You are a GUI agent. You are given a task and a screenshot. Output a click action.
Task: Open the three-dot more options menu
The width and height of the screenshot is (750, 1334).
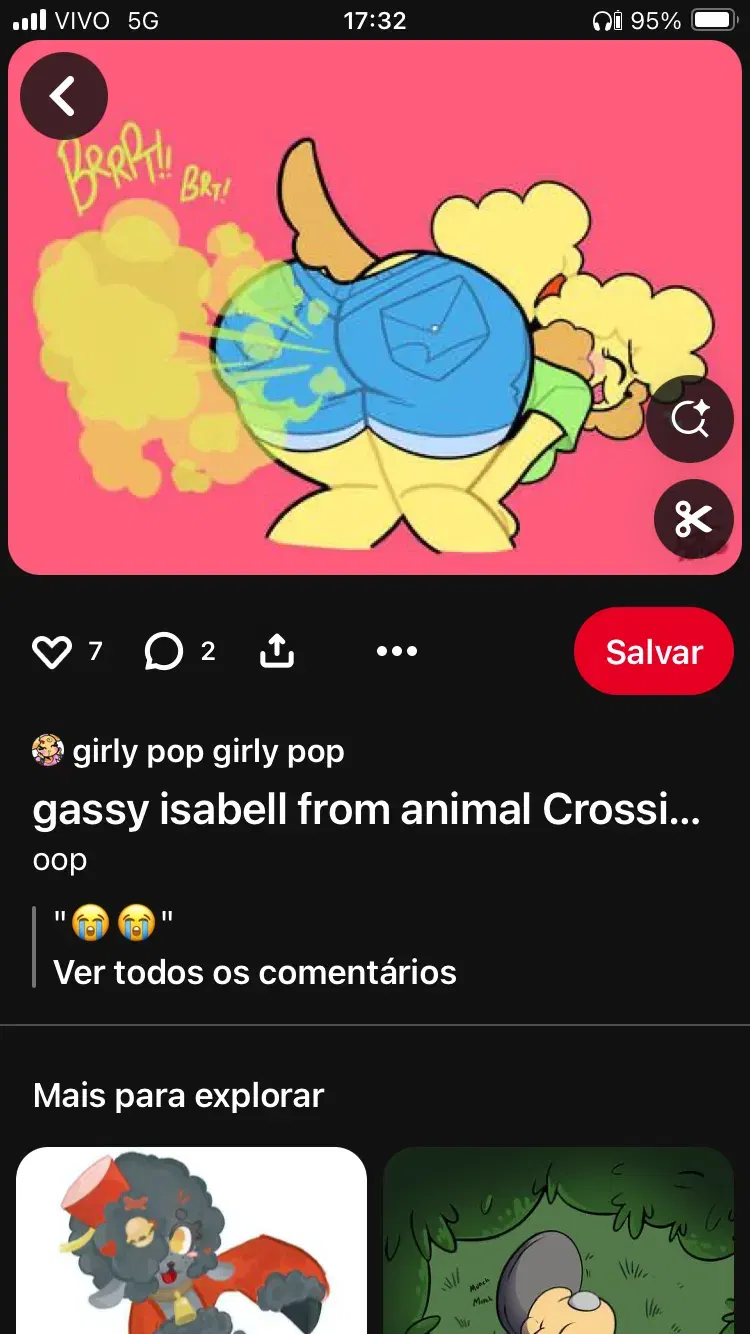click(397, 652)
